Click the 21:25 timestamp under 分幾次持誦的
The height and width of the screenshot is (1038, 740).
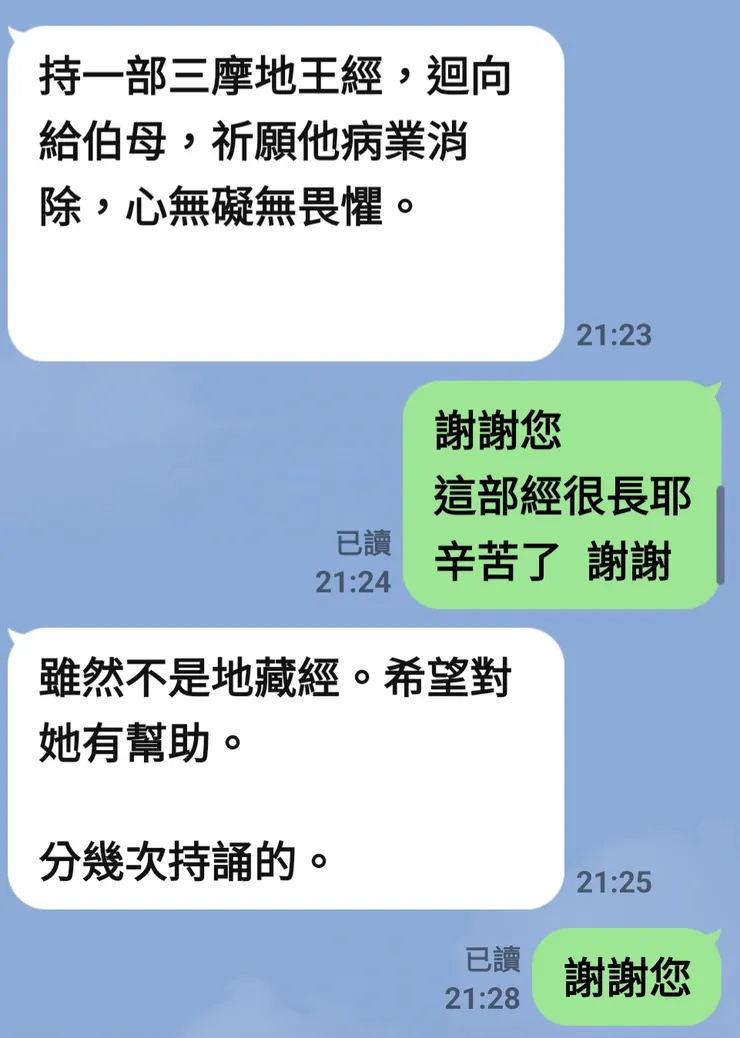(x=614, y=883)
